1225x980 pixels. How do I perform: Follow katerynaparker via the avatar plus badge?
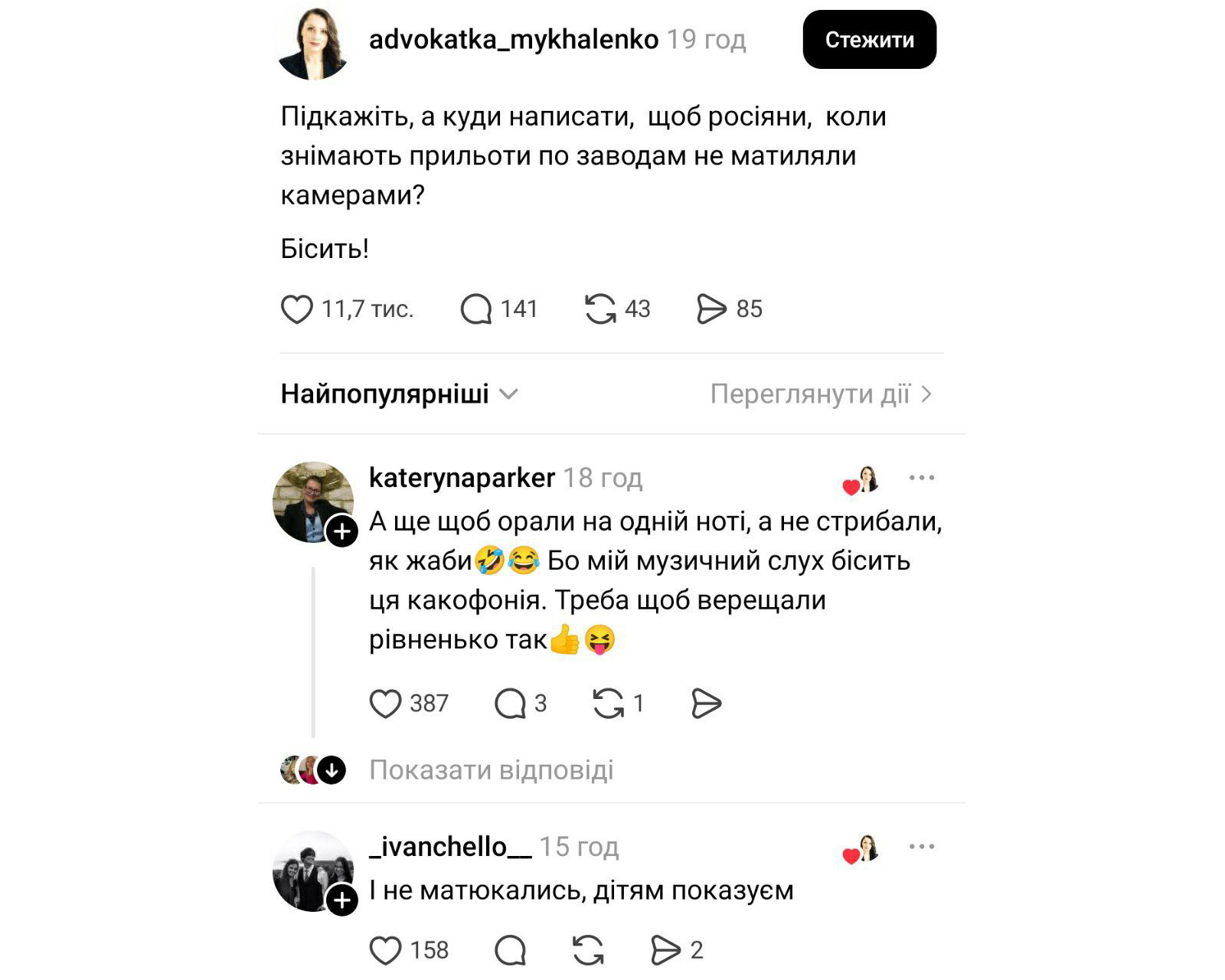tap(341, 531)
